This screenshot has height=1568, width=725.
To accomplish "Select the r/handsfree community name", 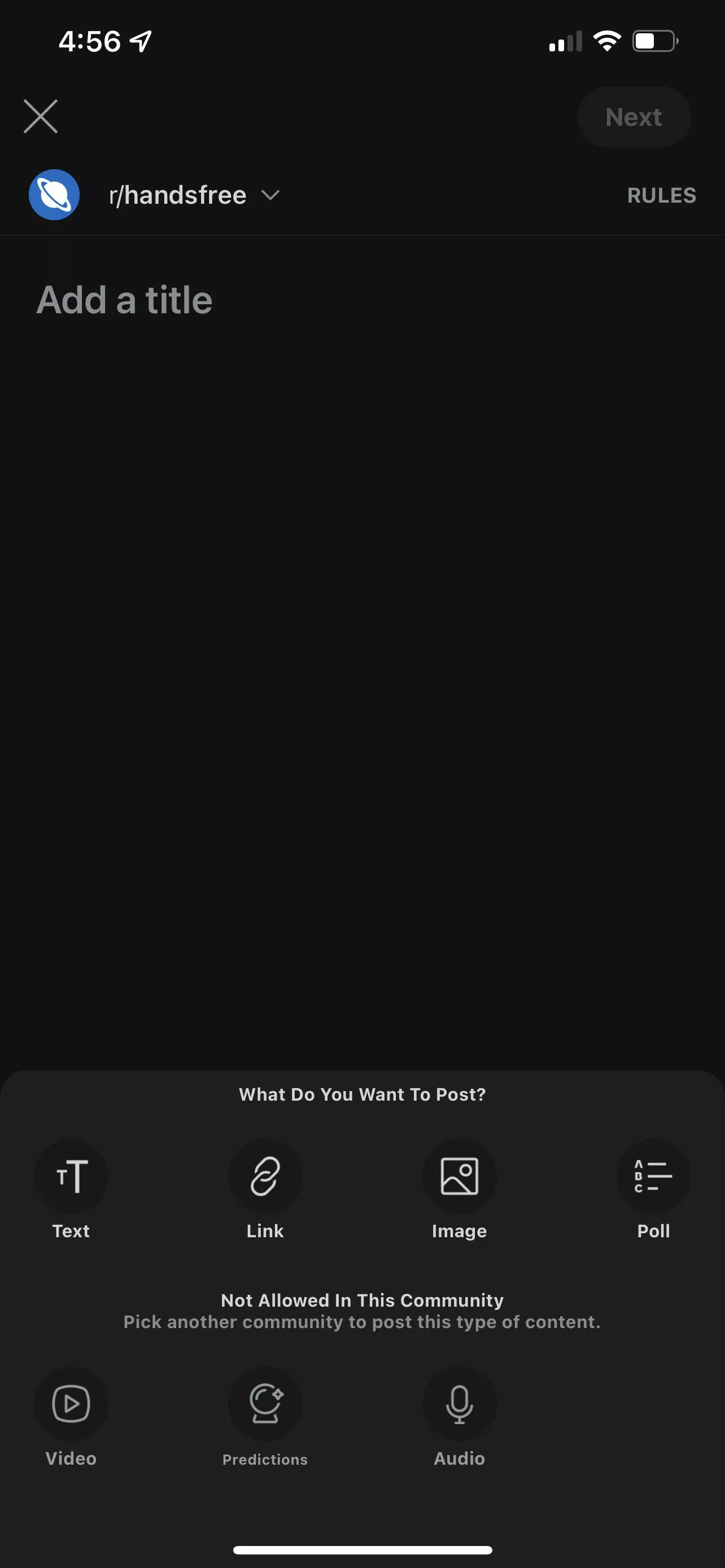I will coord(177,195).
